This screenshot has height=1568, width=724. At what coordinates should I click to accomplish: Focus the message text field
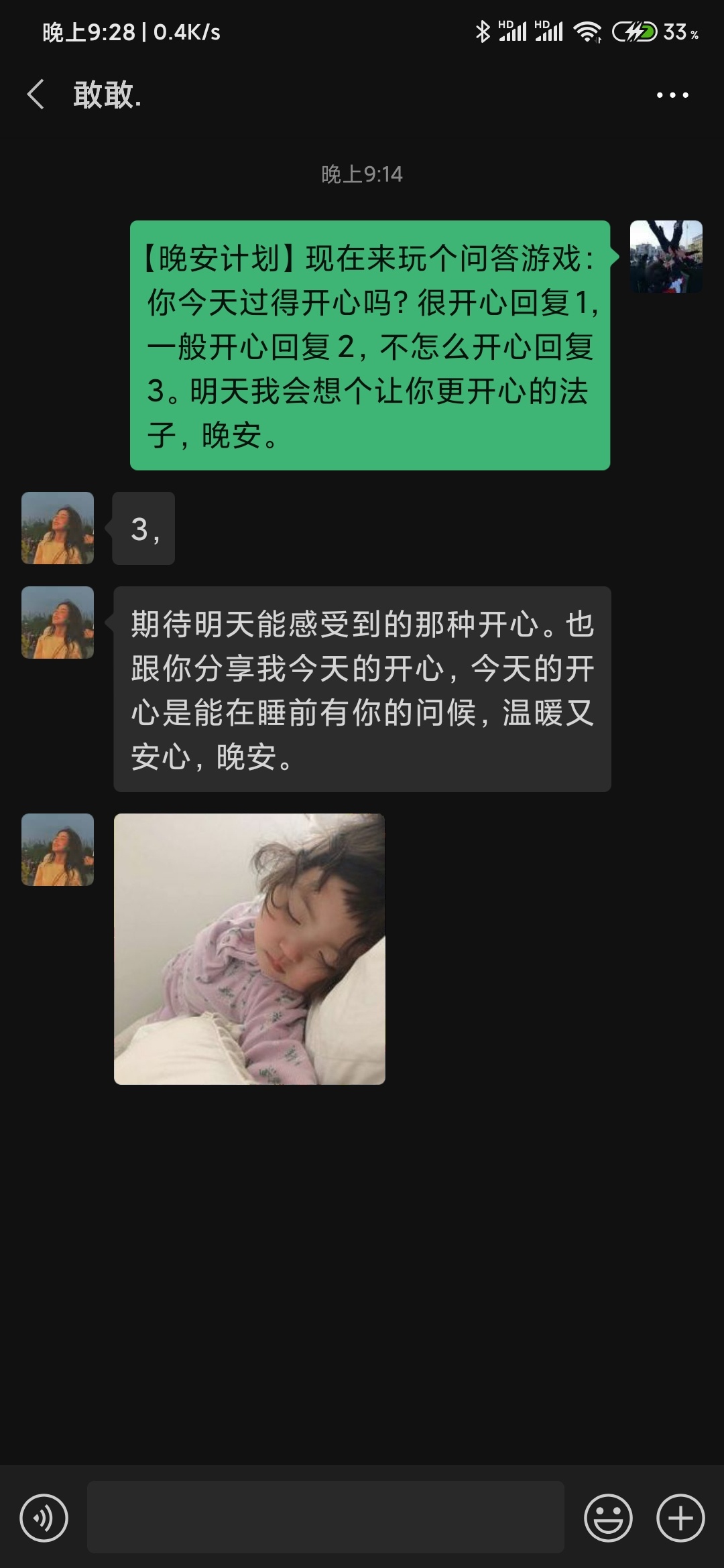click(x=325, y=1518)
